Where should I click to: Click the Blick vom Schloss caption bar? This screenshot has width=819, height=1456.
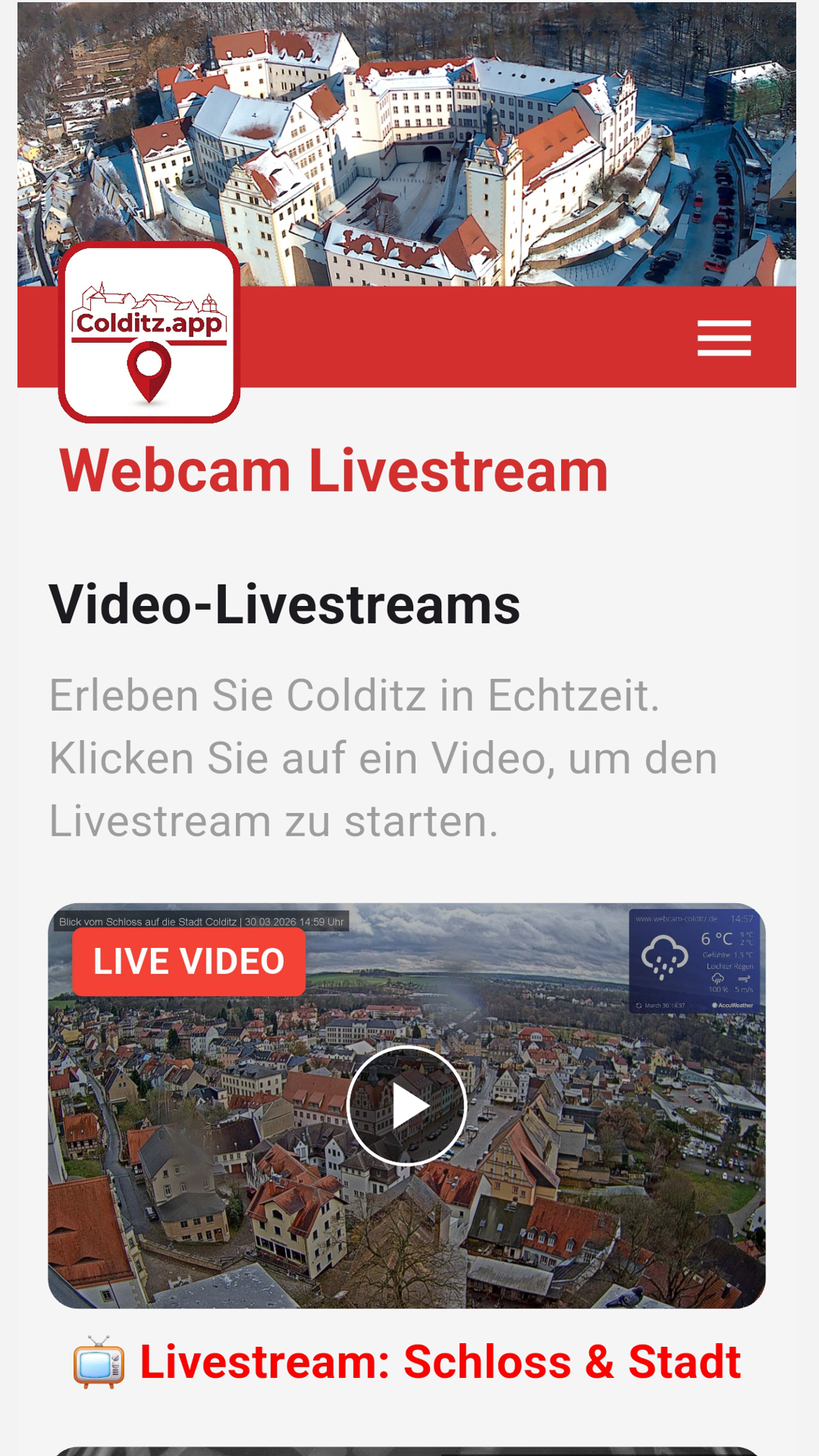201,922
